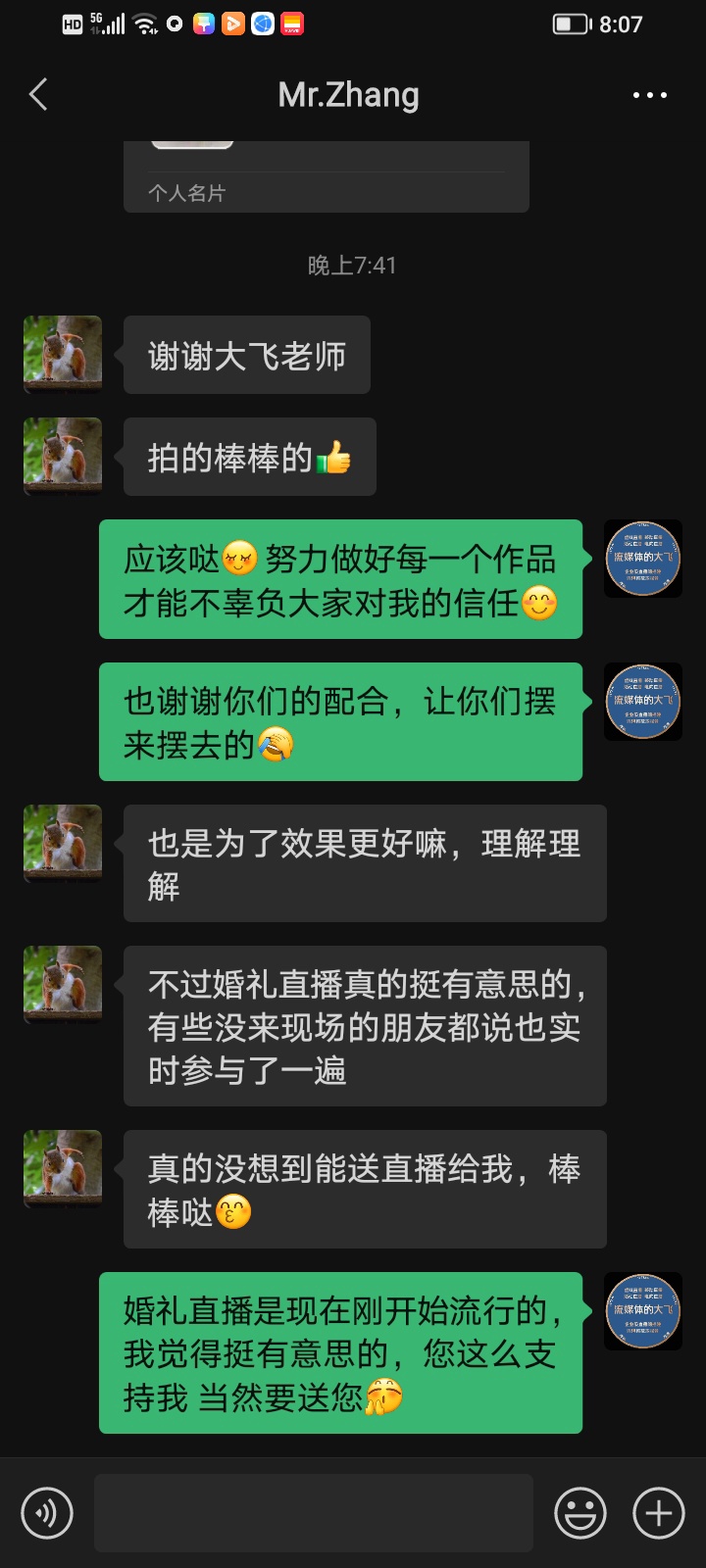
Task: Tap my avatar beside 婚礼直播是现在刚开始流行的 message
Action: [642, 1311]
